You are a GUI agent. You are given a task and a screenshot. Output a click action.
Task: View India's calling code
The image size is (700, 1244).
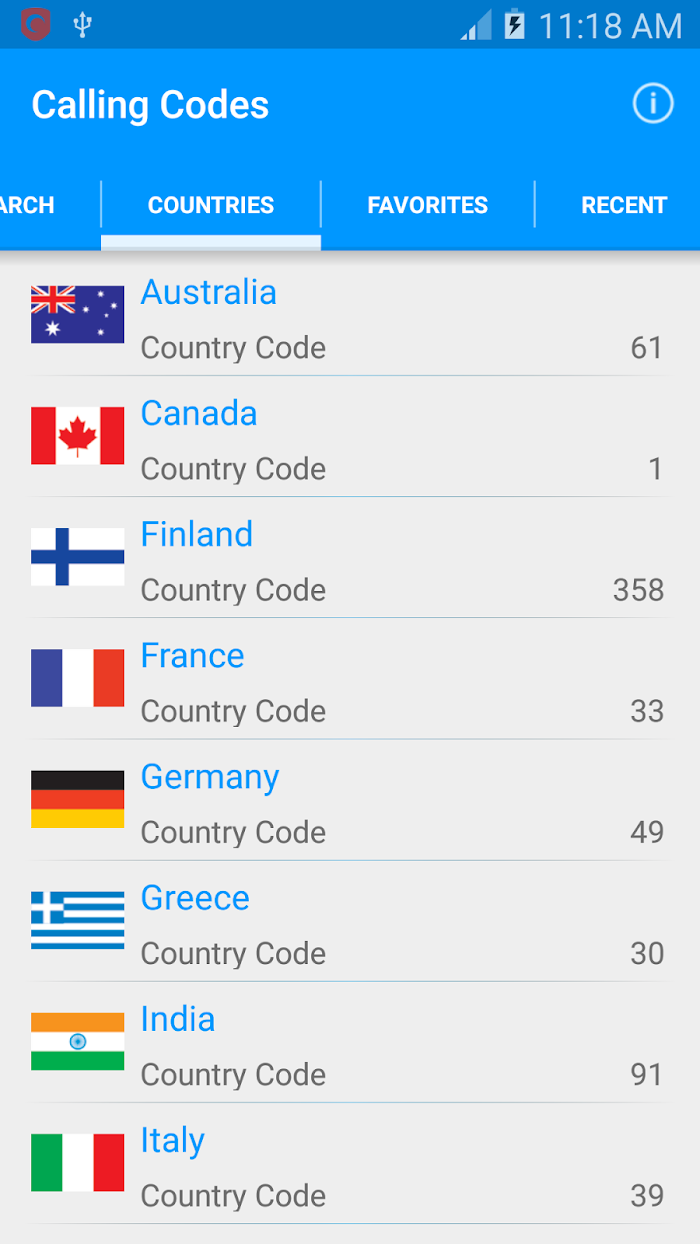[350, 1042]
